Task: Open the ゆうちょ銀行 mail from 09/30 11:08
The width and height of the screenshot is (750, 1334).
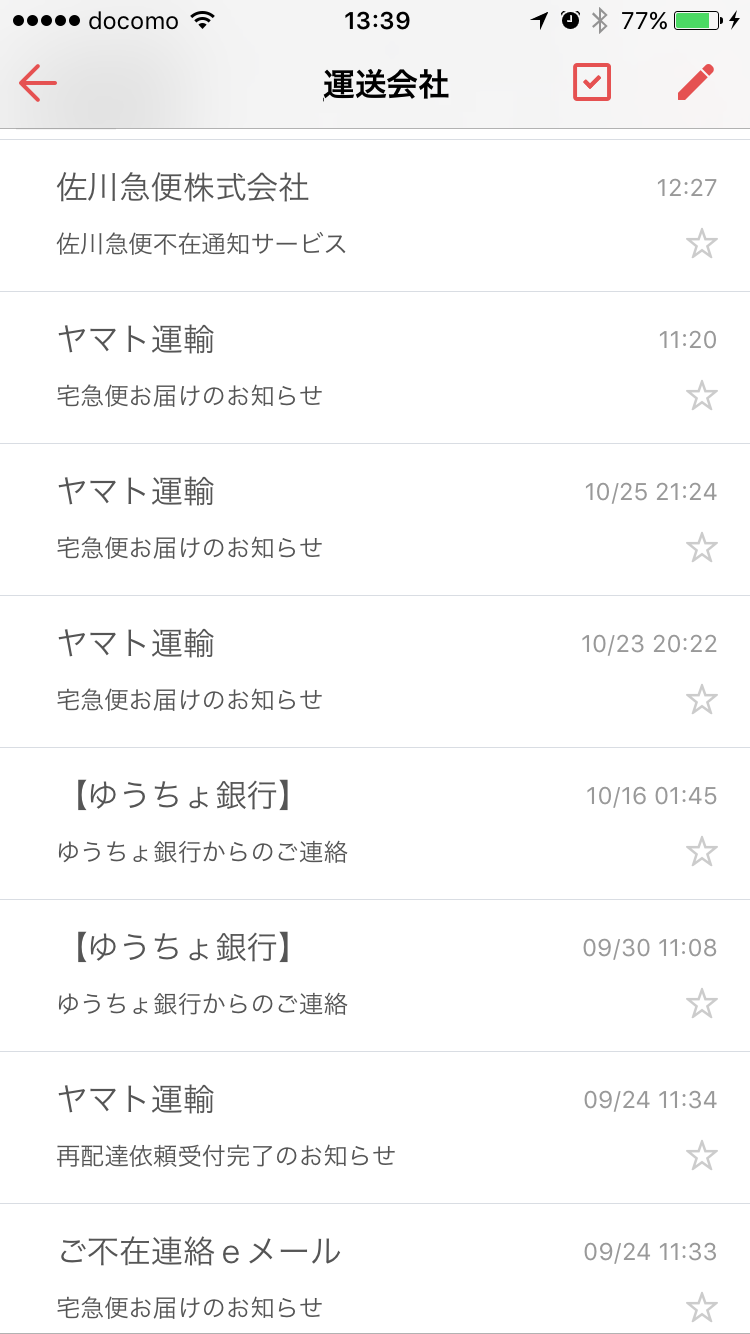Action: 375,976
